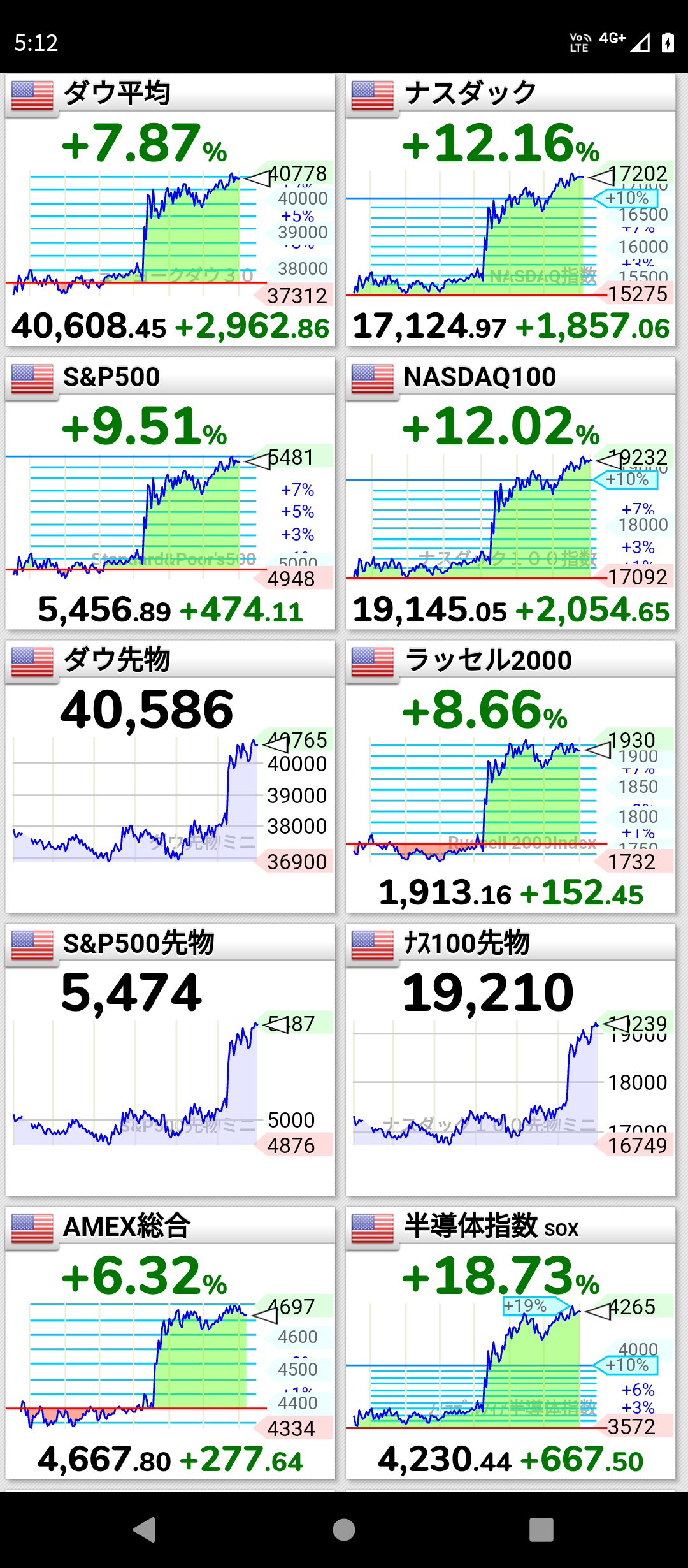Go to the system home screen
Image resolution: width=688 pixels, height=1568 pixels.
point(344,1529)
